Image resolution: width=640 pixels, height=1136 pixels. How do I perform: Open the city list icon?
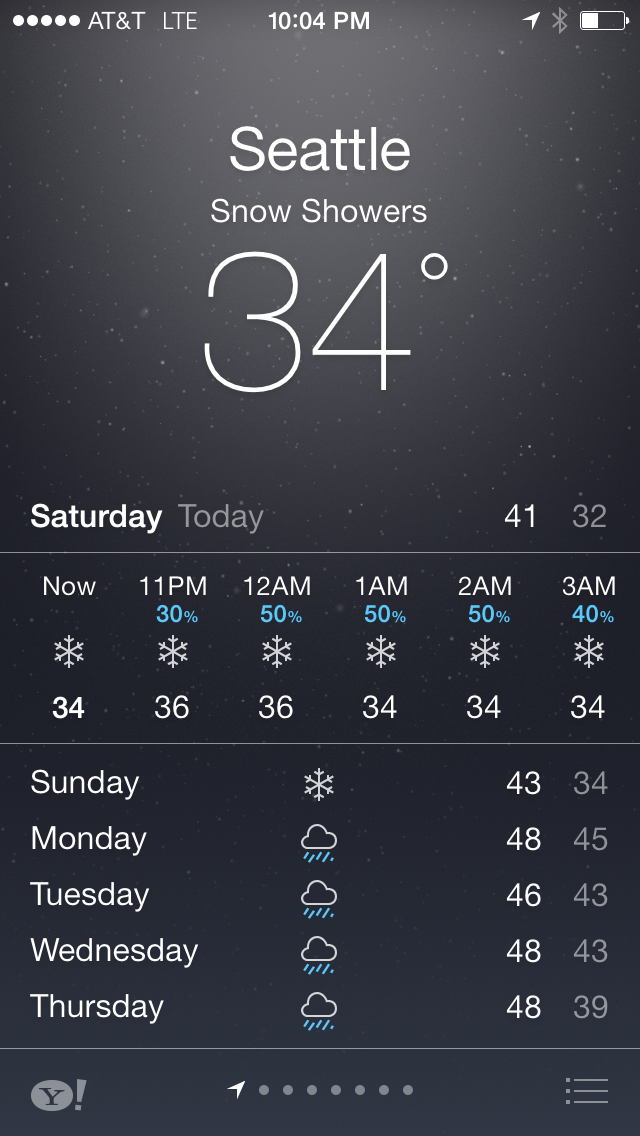tap(586, 1090)
